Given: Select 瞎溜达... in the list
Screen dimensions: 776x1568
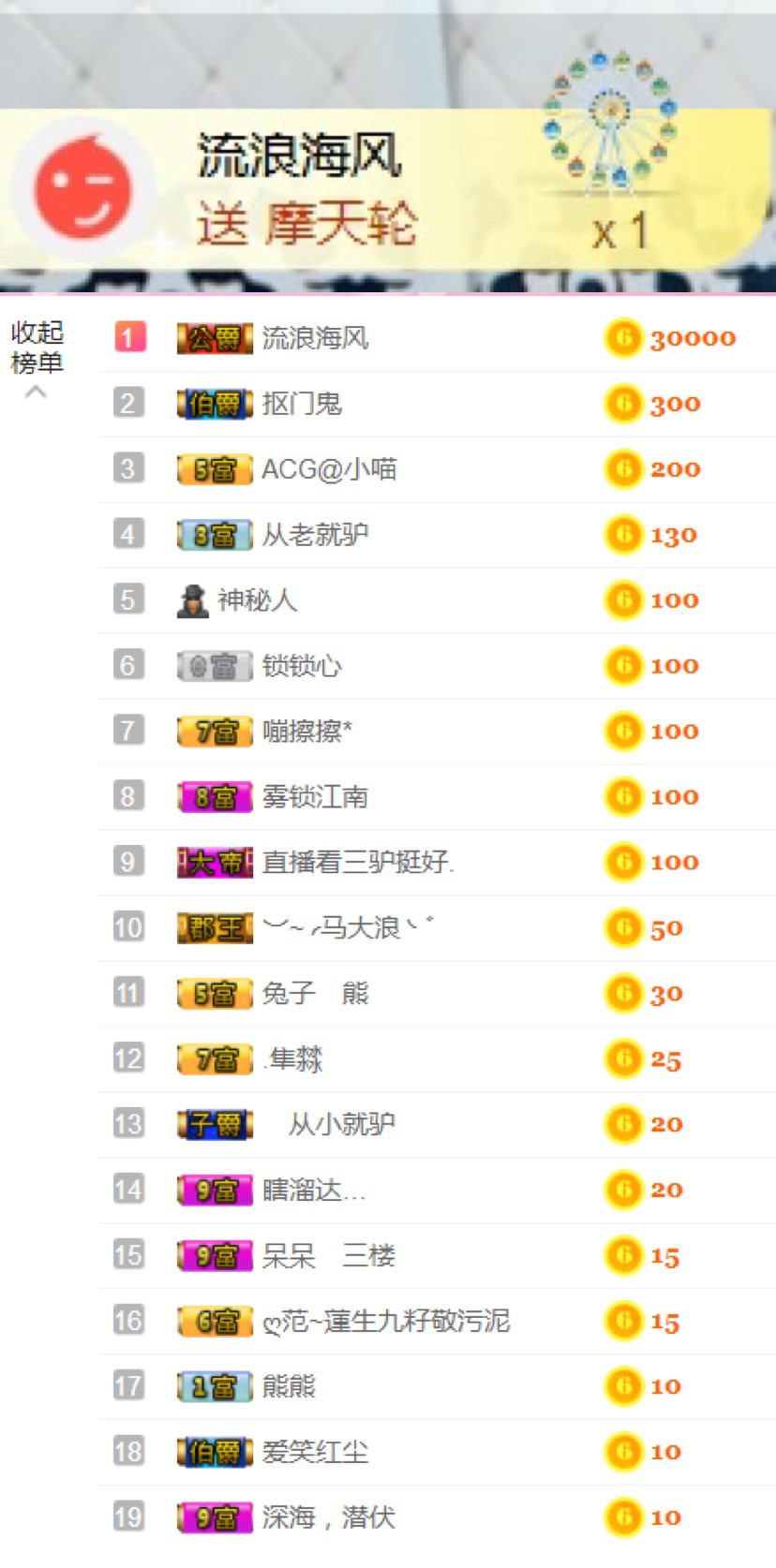Looking at the screenshot, I should tap(314, 1191).
